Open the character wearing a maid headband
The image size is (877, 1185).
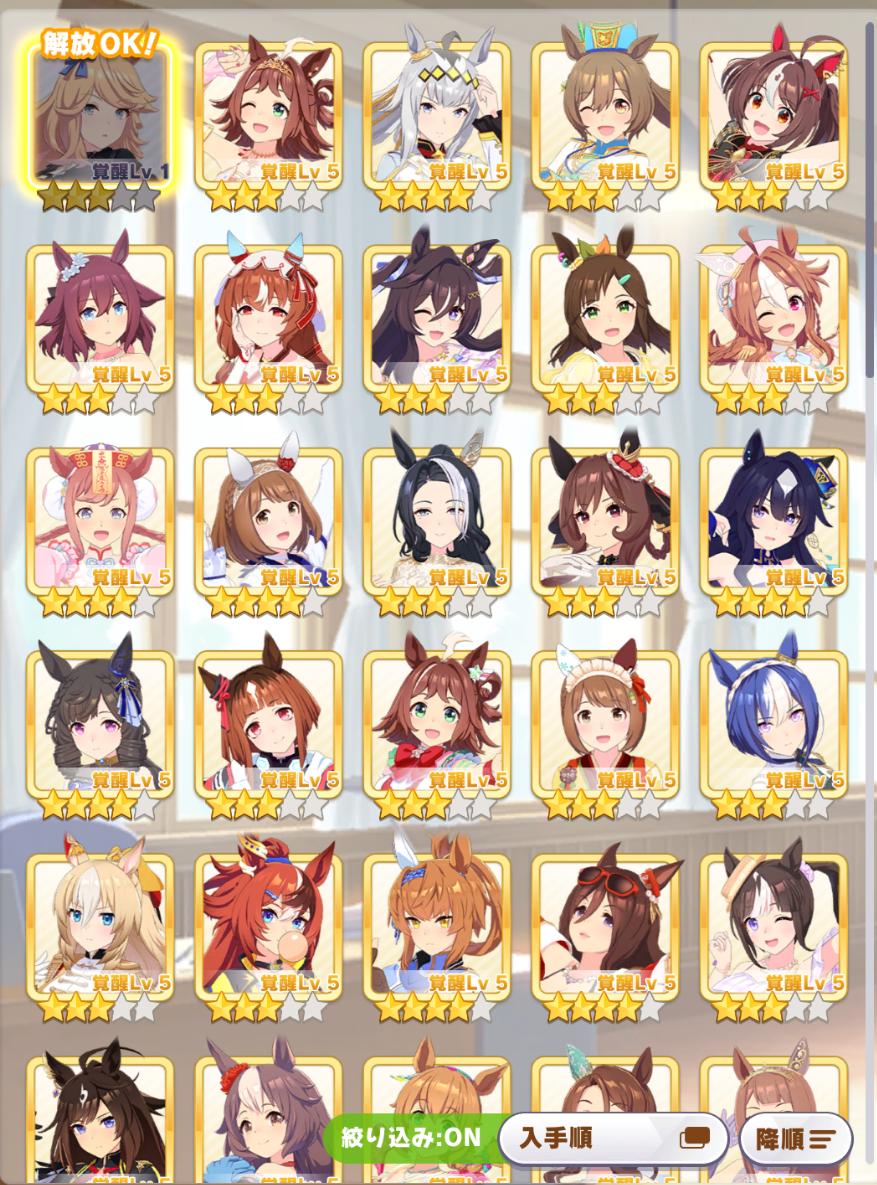605,722
